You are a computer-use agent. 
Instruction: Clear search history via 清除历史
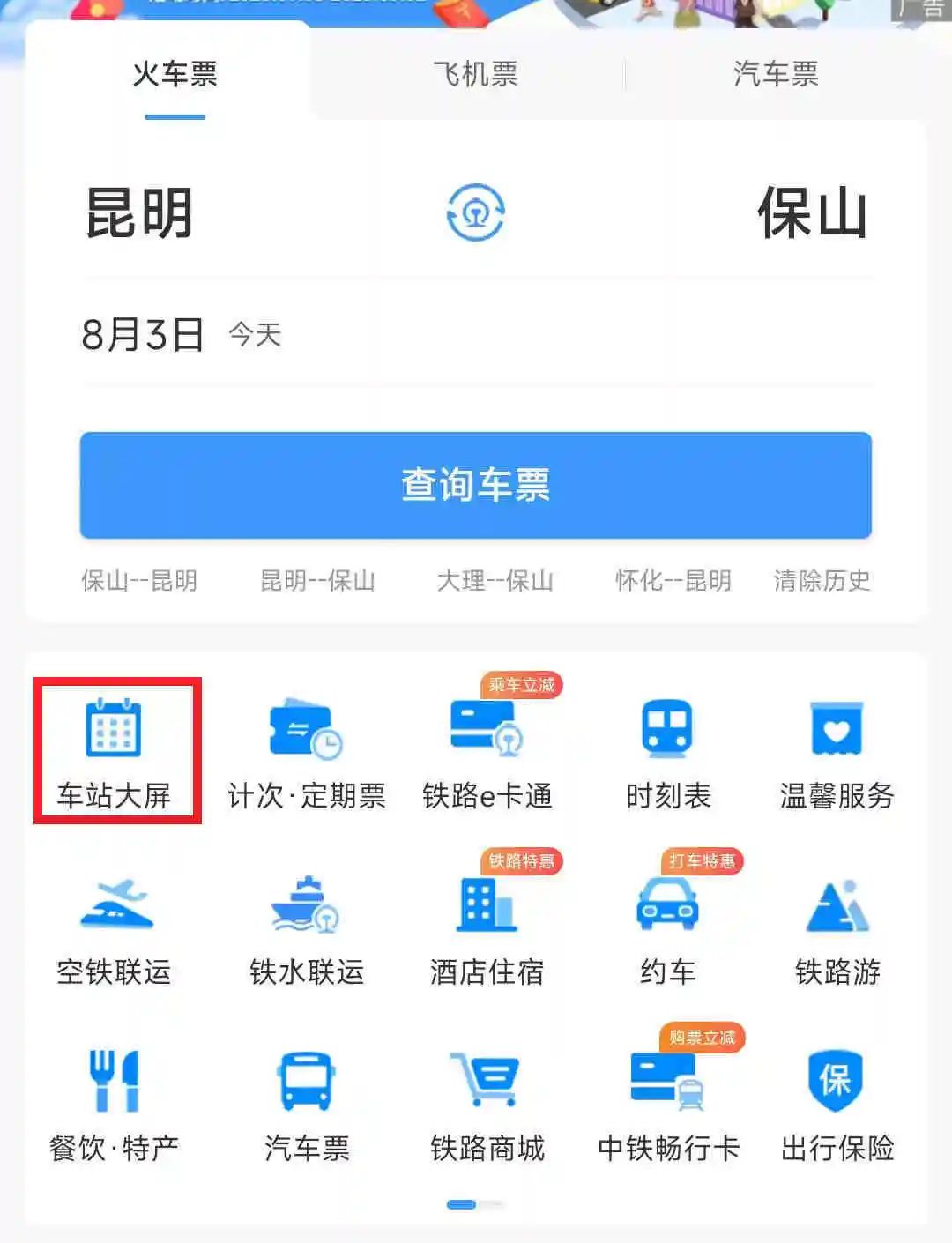822,580
